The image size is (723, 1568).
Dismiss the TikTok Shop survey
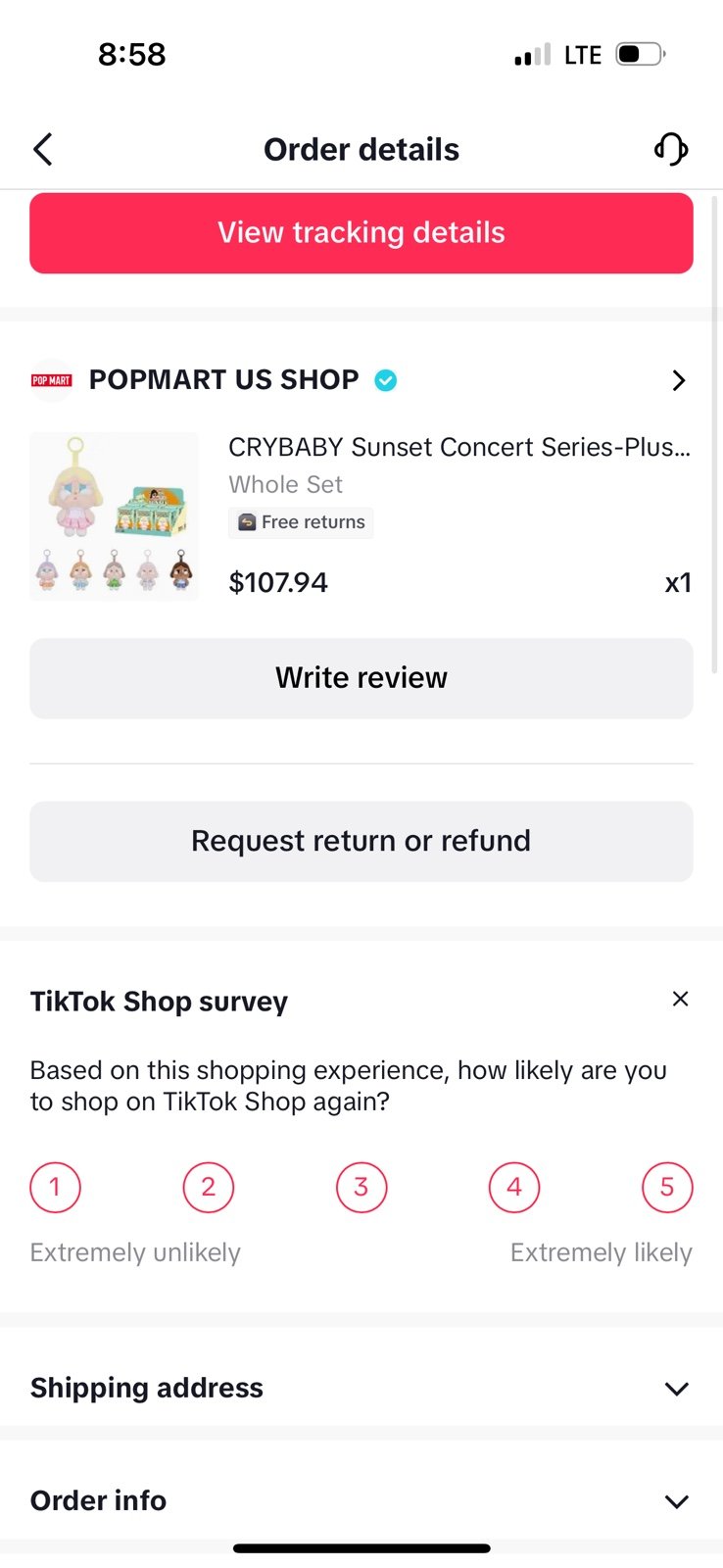pyautogui.click(x=681, y=999)
